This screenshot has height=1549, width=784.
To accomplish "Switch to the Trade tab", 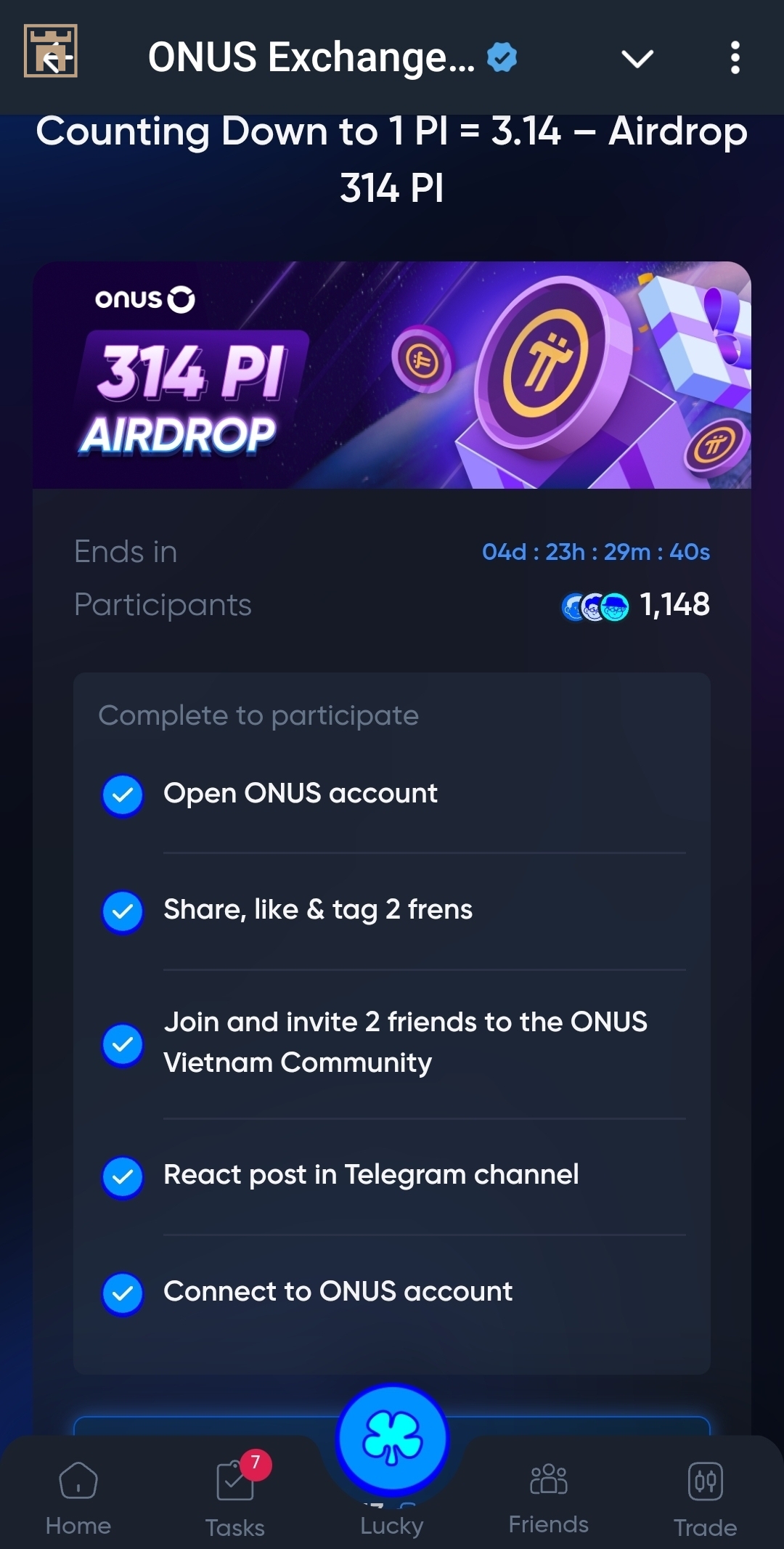I will (705, 1497).
